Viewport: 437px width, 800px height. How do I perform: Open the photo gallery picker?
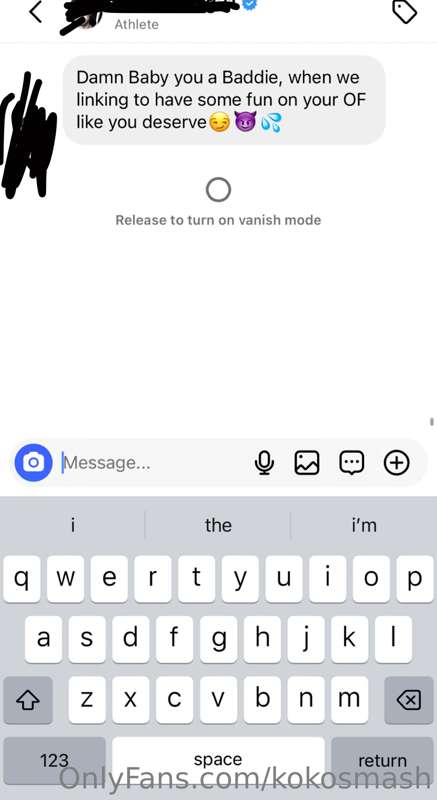(307, 463)
